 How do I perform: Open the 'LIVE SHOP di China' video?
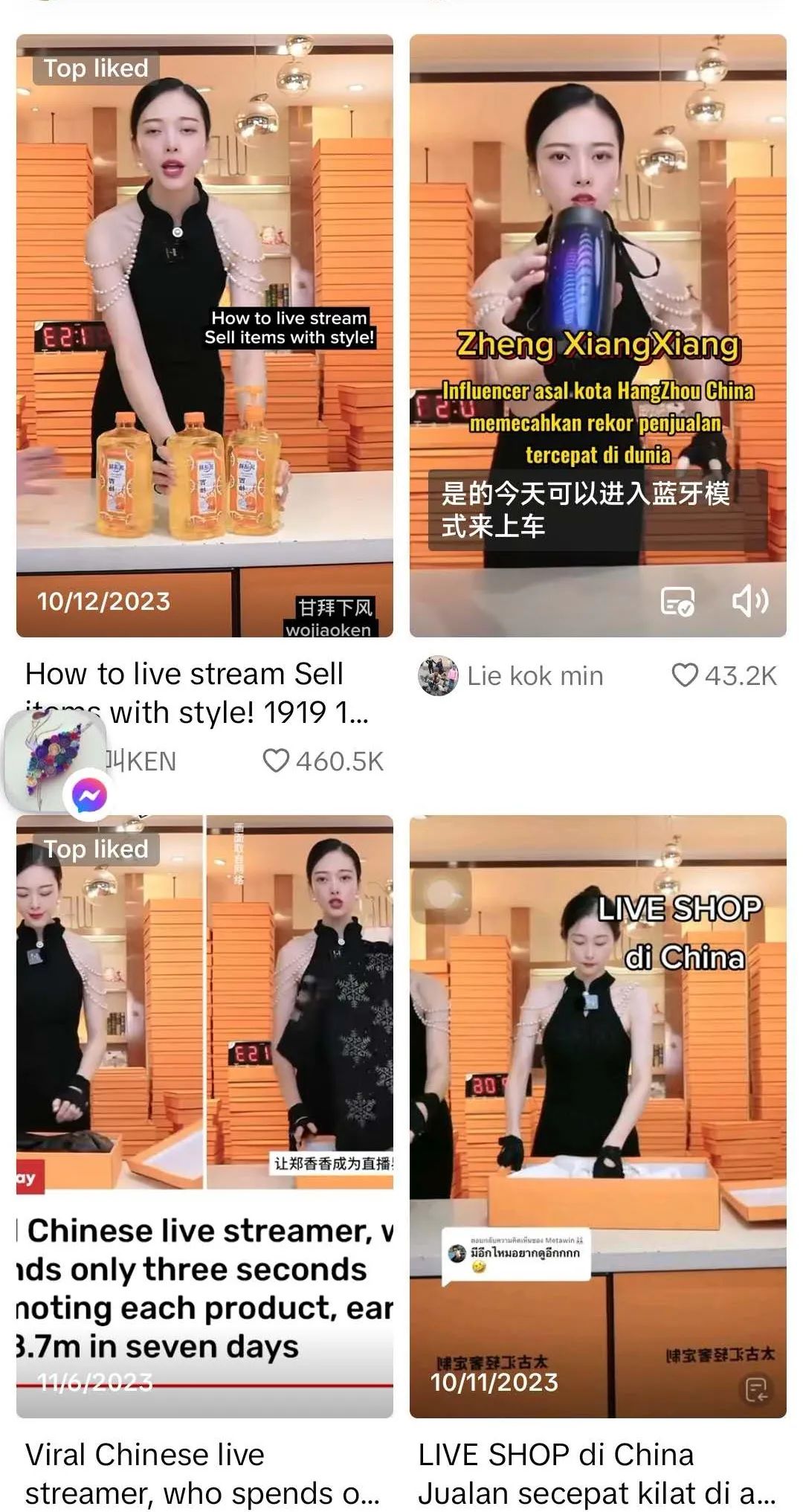coord(598,1116)
